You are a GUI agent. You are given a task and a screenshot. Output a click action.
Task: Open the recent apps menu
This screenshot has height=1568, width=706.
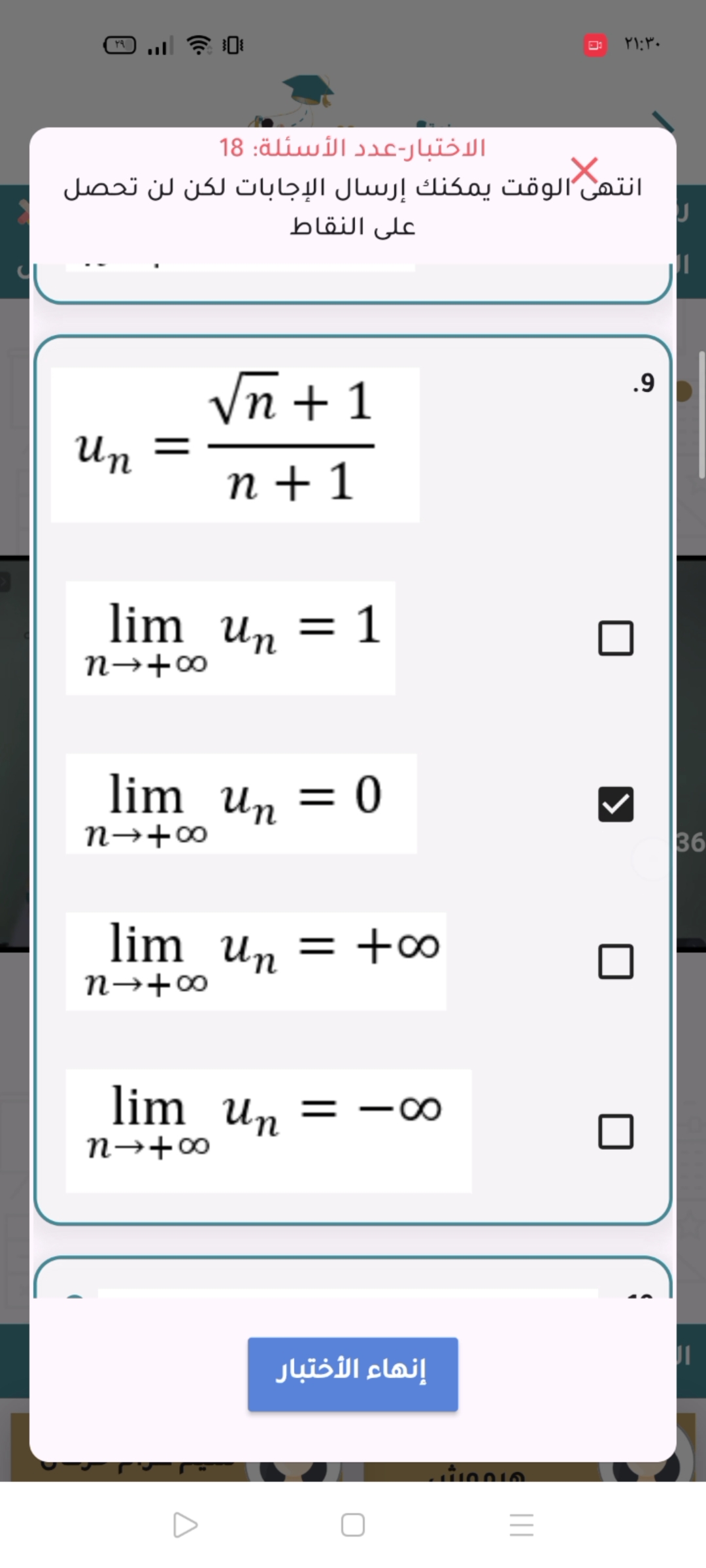click(x=521, y=1525)
